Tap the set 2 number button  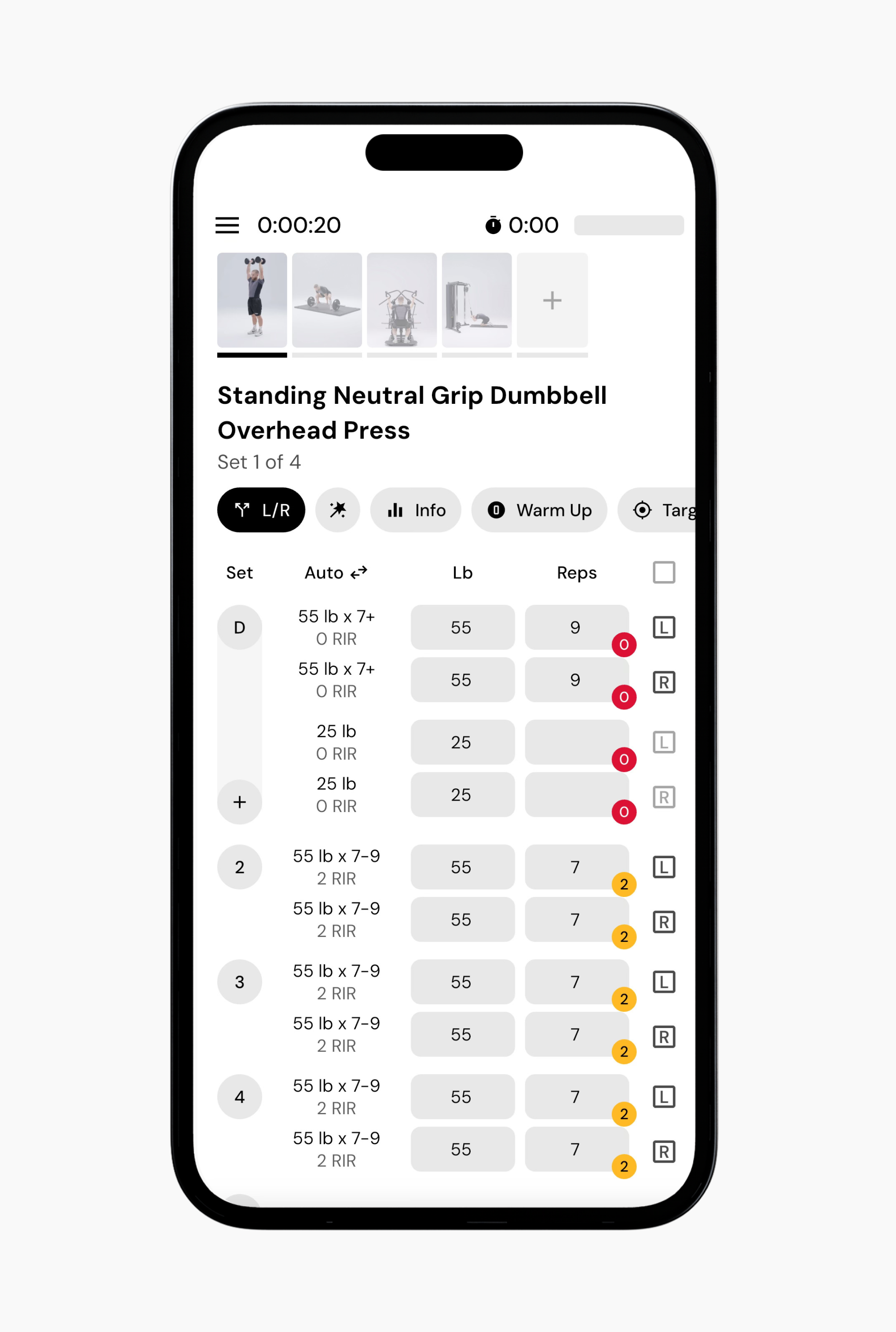[x=239, y=867]
